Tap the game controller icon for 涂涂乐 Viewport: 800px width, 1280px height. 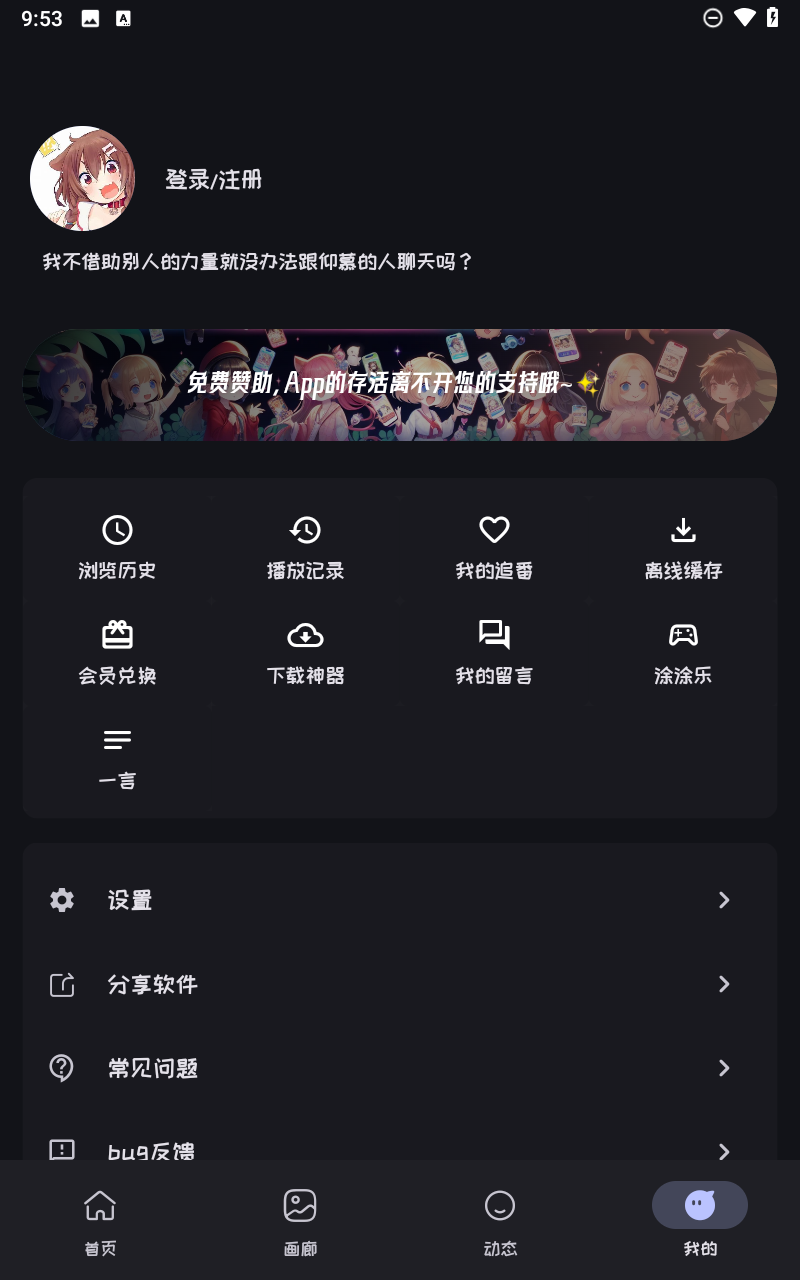(683, 634)
